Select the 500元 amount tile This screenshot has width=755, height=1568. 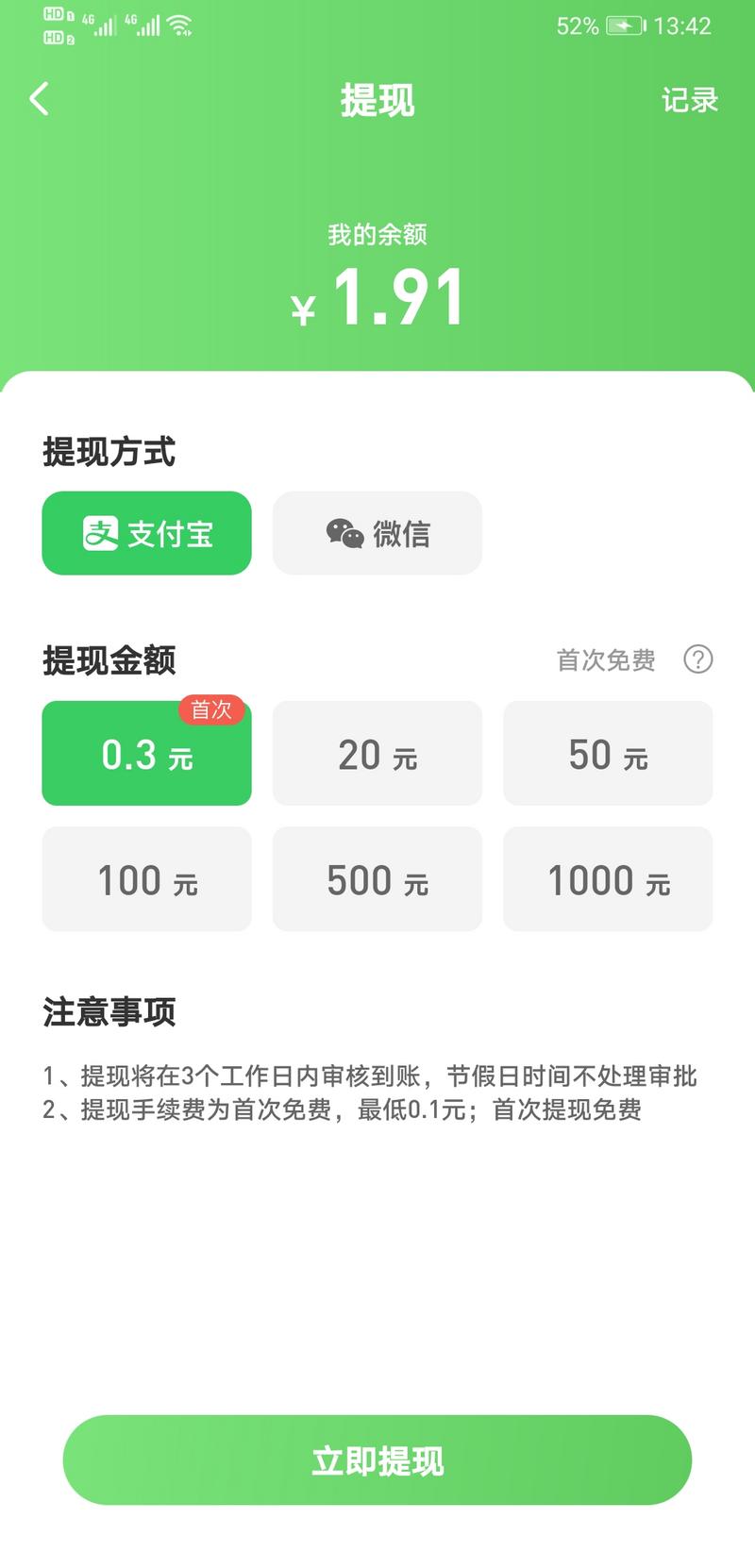click(377, 879)
